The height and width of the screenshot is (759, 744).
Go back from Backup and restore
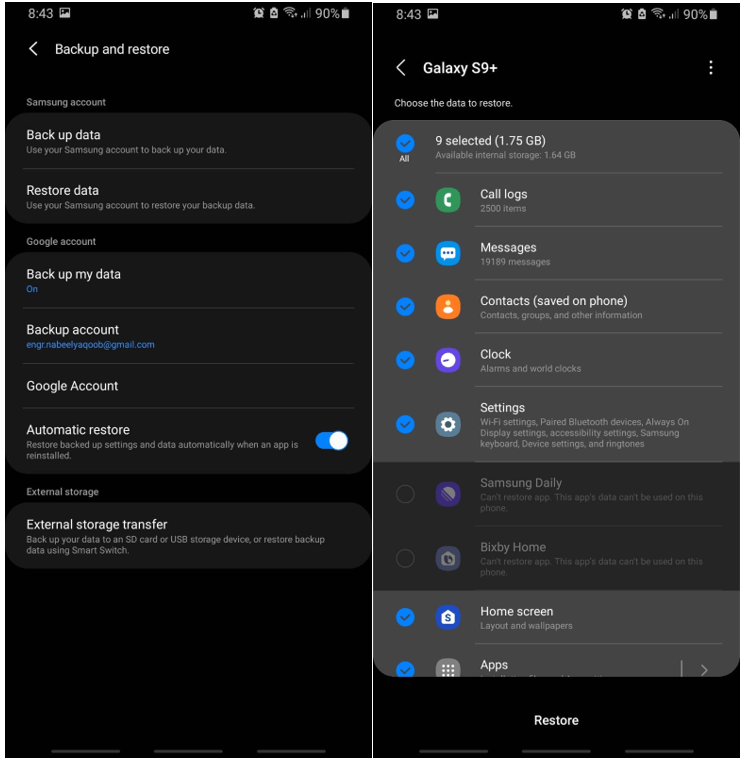click(x=33, y=49)
